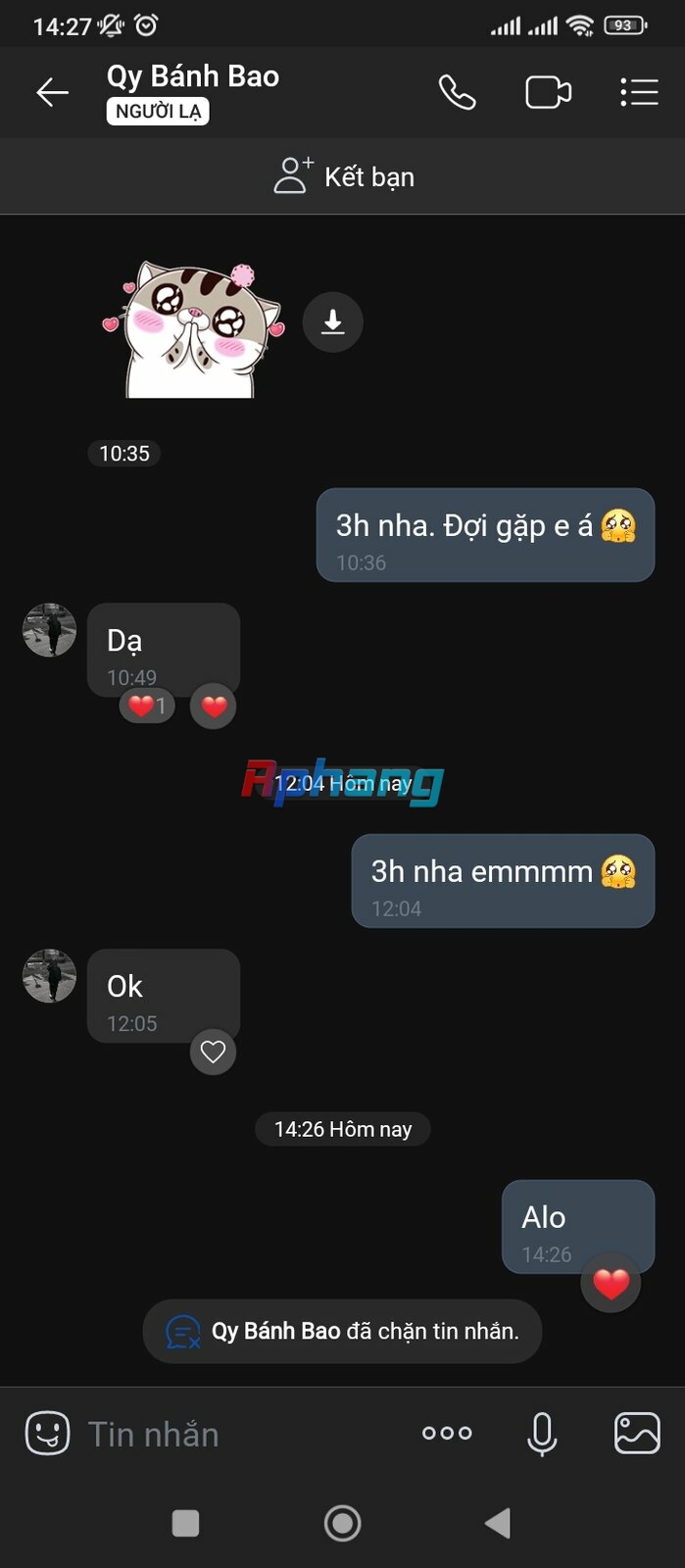
Task: Focus the Tin nhắn message field
Action: (245, 1434)
